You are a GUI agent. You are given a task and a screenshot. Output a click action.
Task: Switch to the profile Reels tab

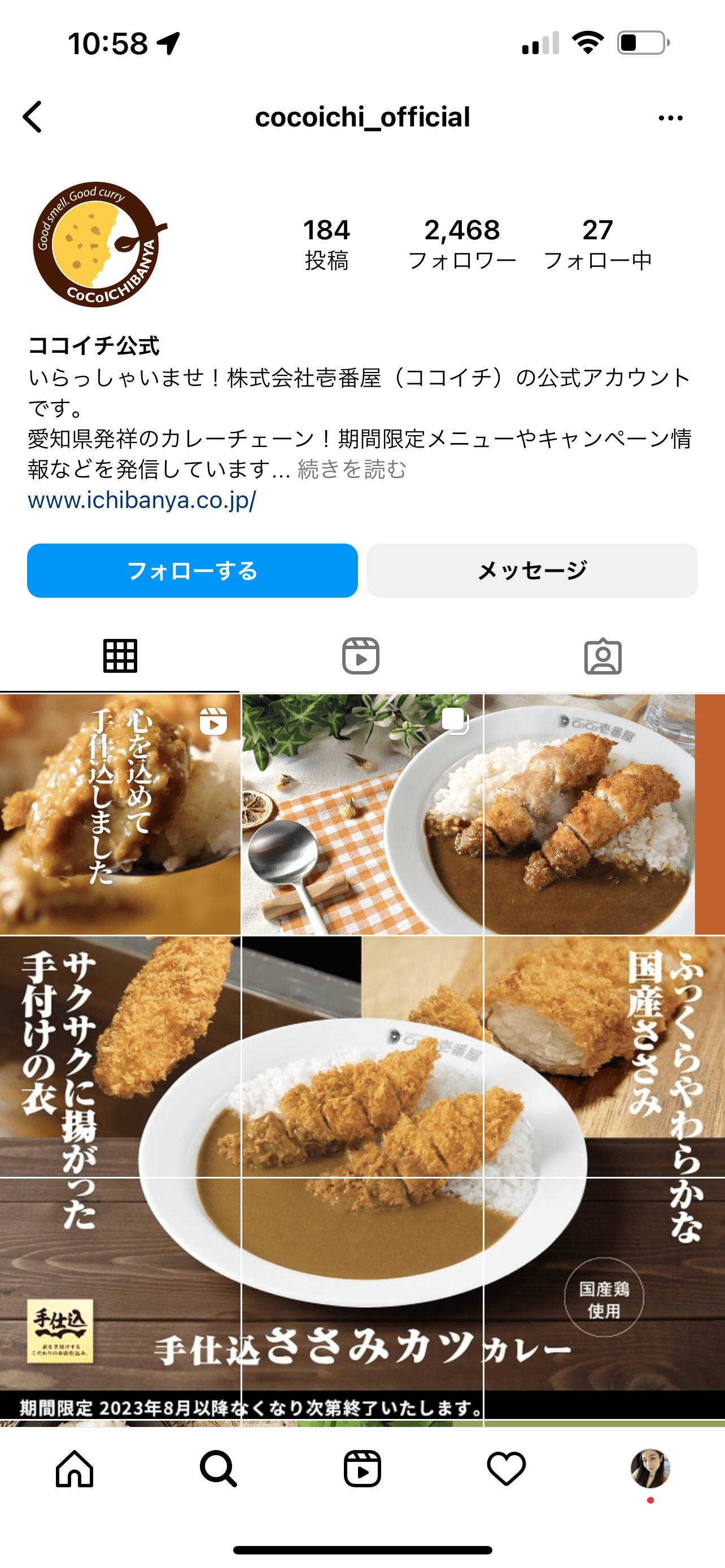361,656
